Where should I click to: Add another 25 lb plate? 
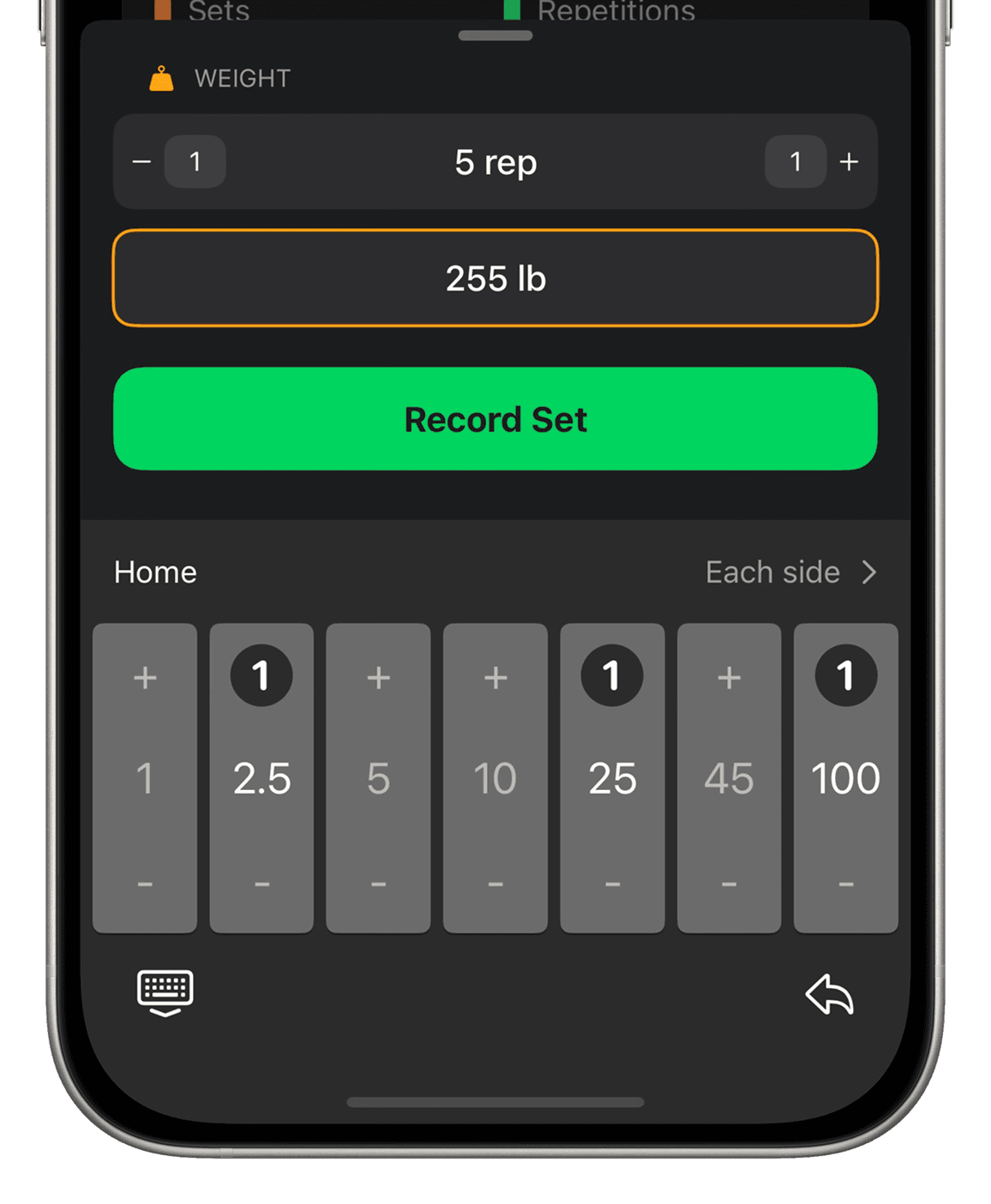[612, 675]
